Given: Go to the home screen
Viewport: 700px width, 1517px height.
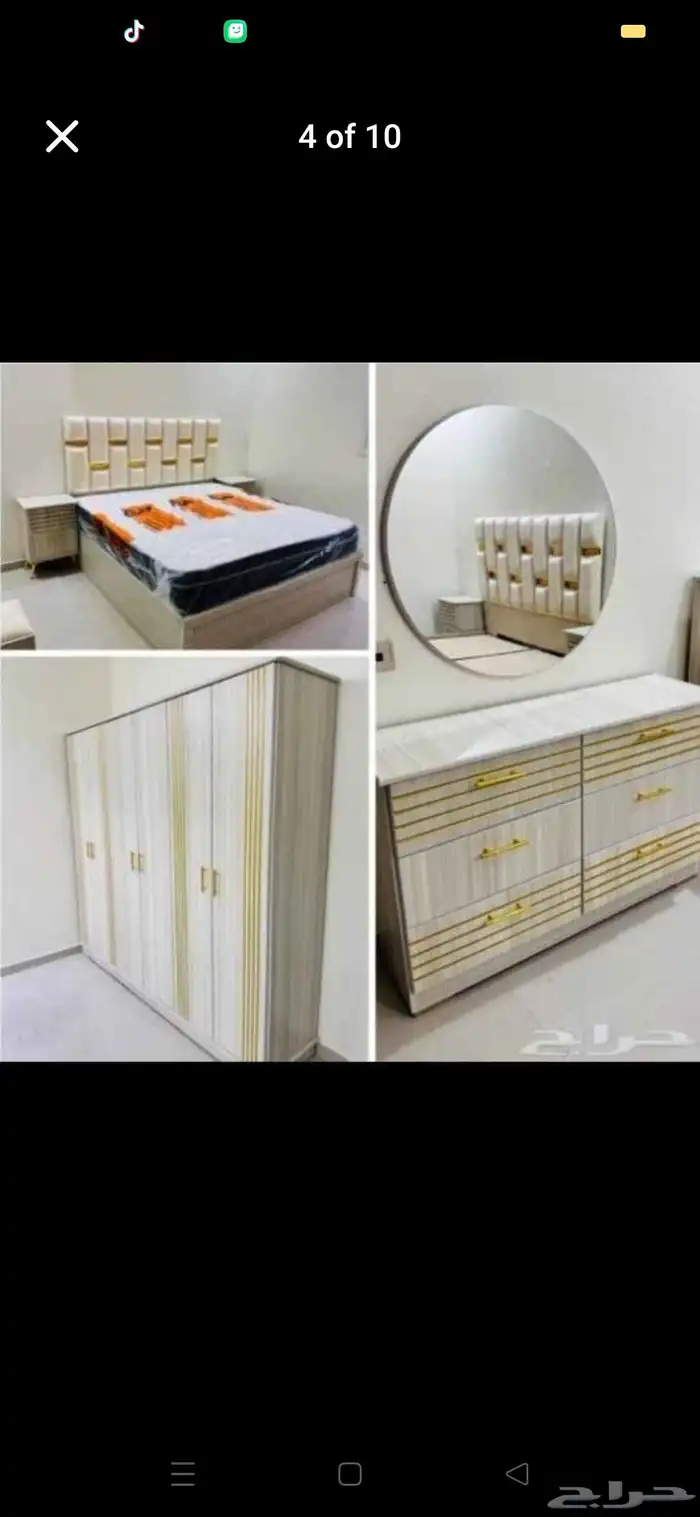Looking at the screenshot, I should tap(350, 1473).
